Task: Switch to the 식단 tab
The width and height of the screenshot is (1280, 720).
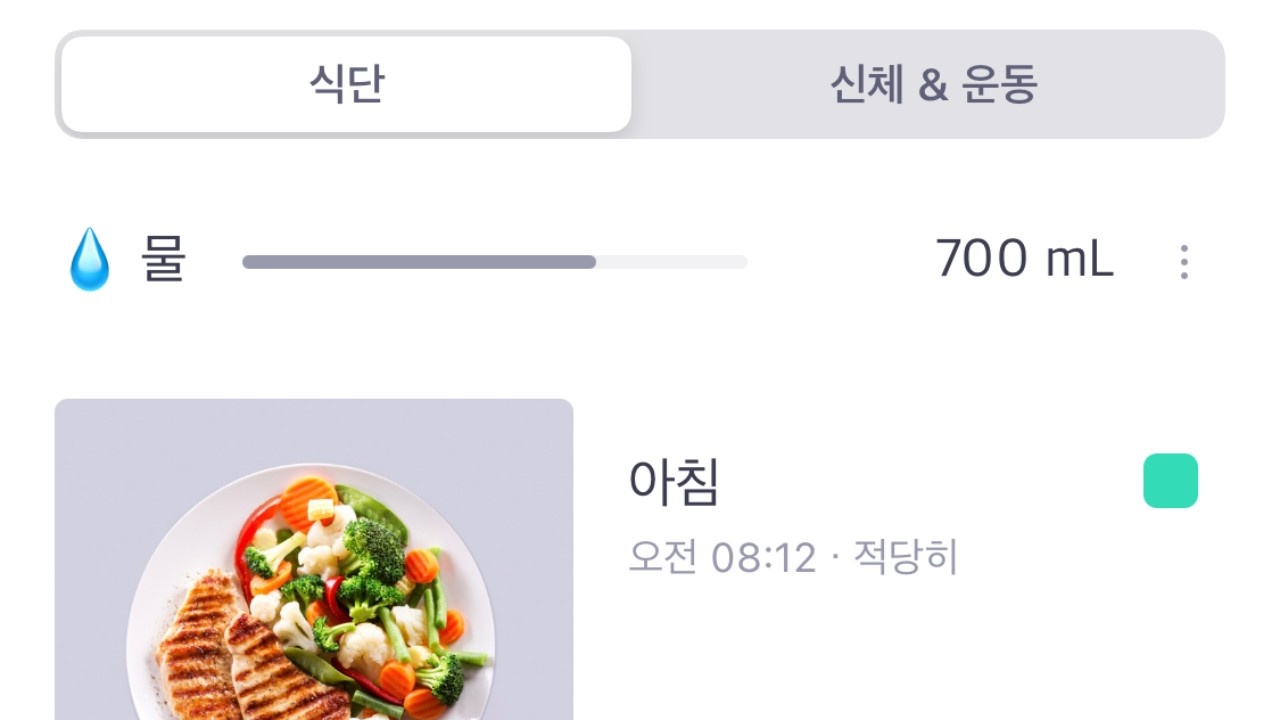Action: click(346, 85)
